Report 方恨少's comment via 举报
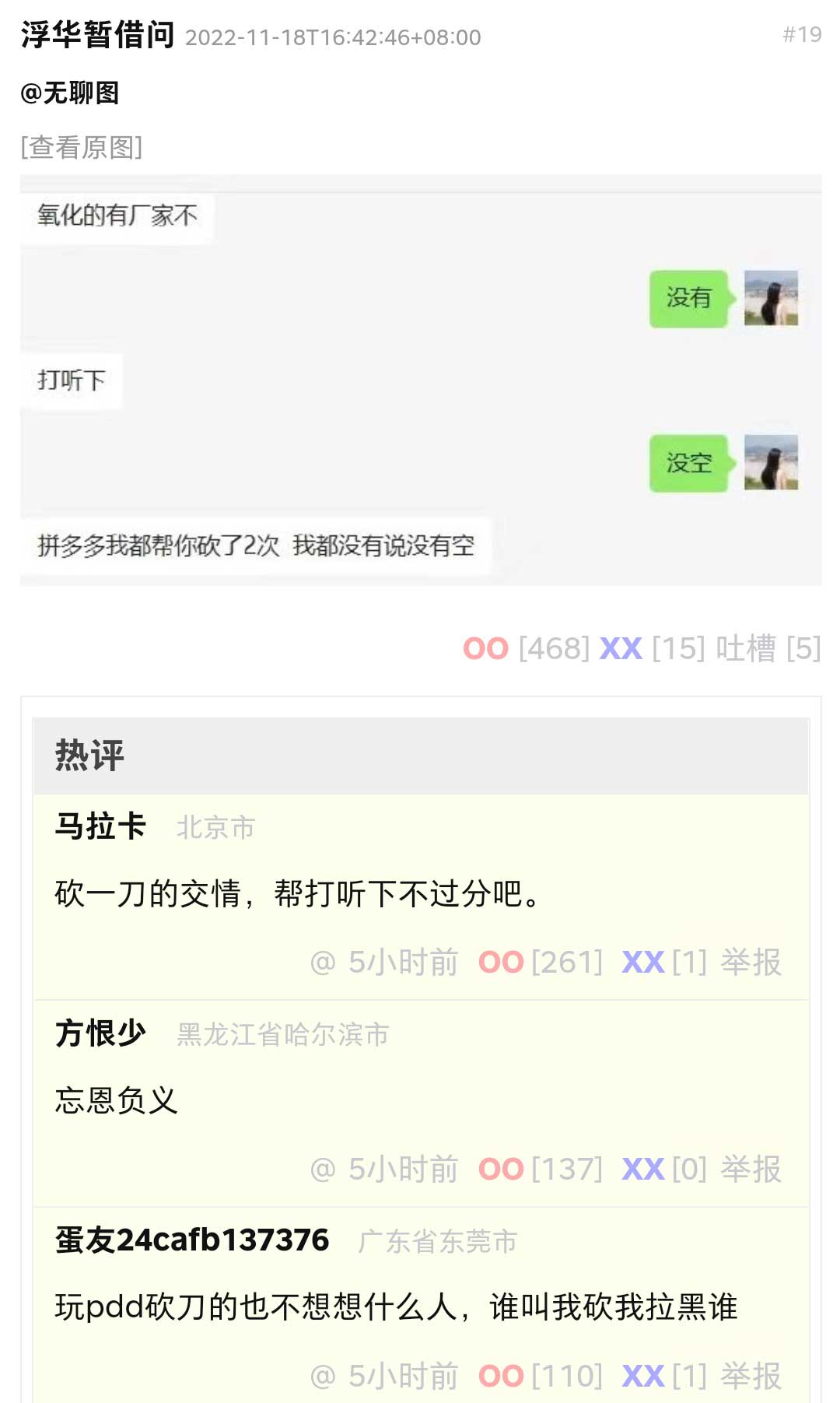This screenshot has width=840, height=1403. [751, 1170]
